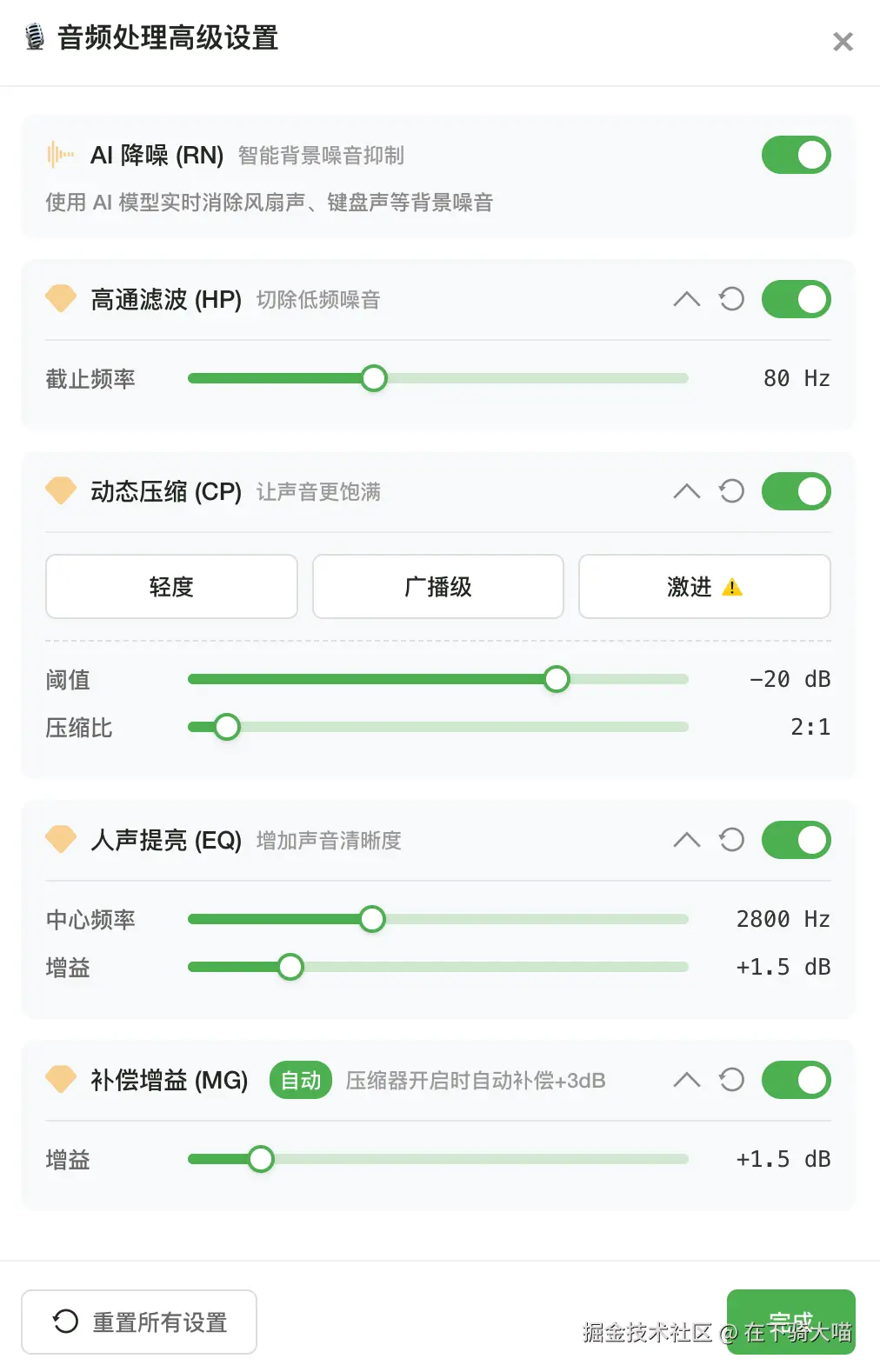
Task: Click the 截止频率 slider handle
Action: [x=373, y=378]
